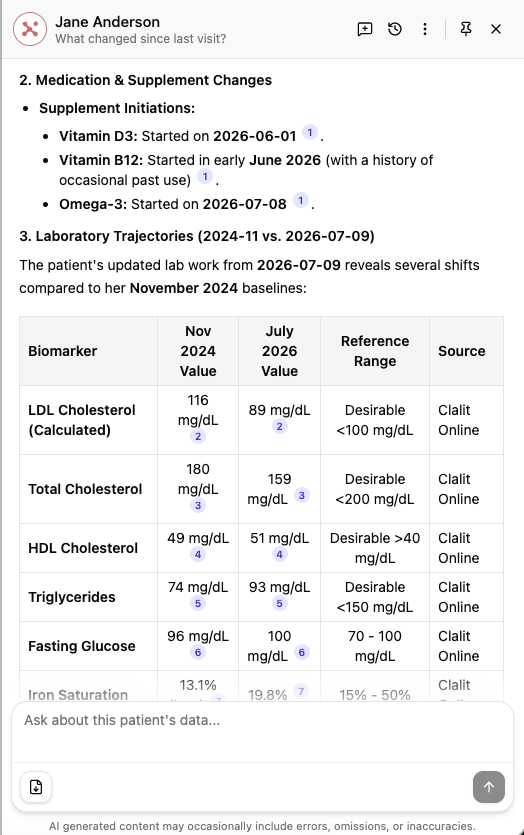Open the chat history
Image resolution: width=524 pixels, height=835 pixels.
coord(395,29)
